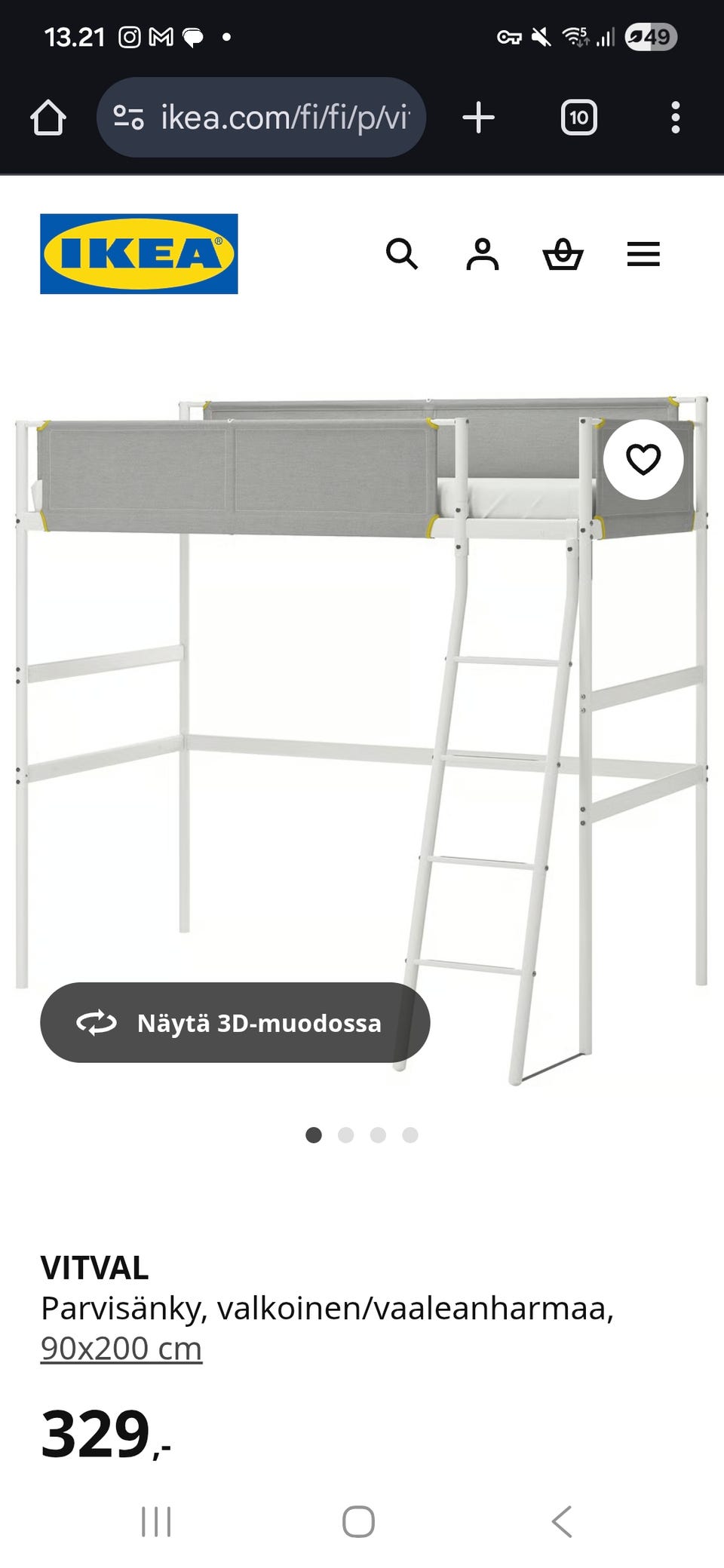The width and height of the screenshot is (724, 1568).
Task: Open the IKEA homepage via logo
Action: pyautogui.click(x=139, y=254)
